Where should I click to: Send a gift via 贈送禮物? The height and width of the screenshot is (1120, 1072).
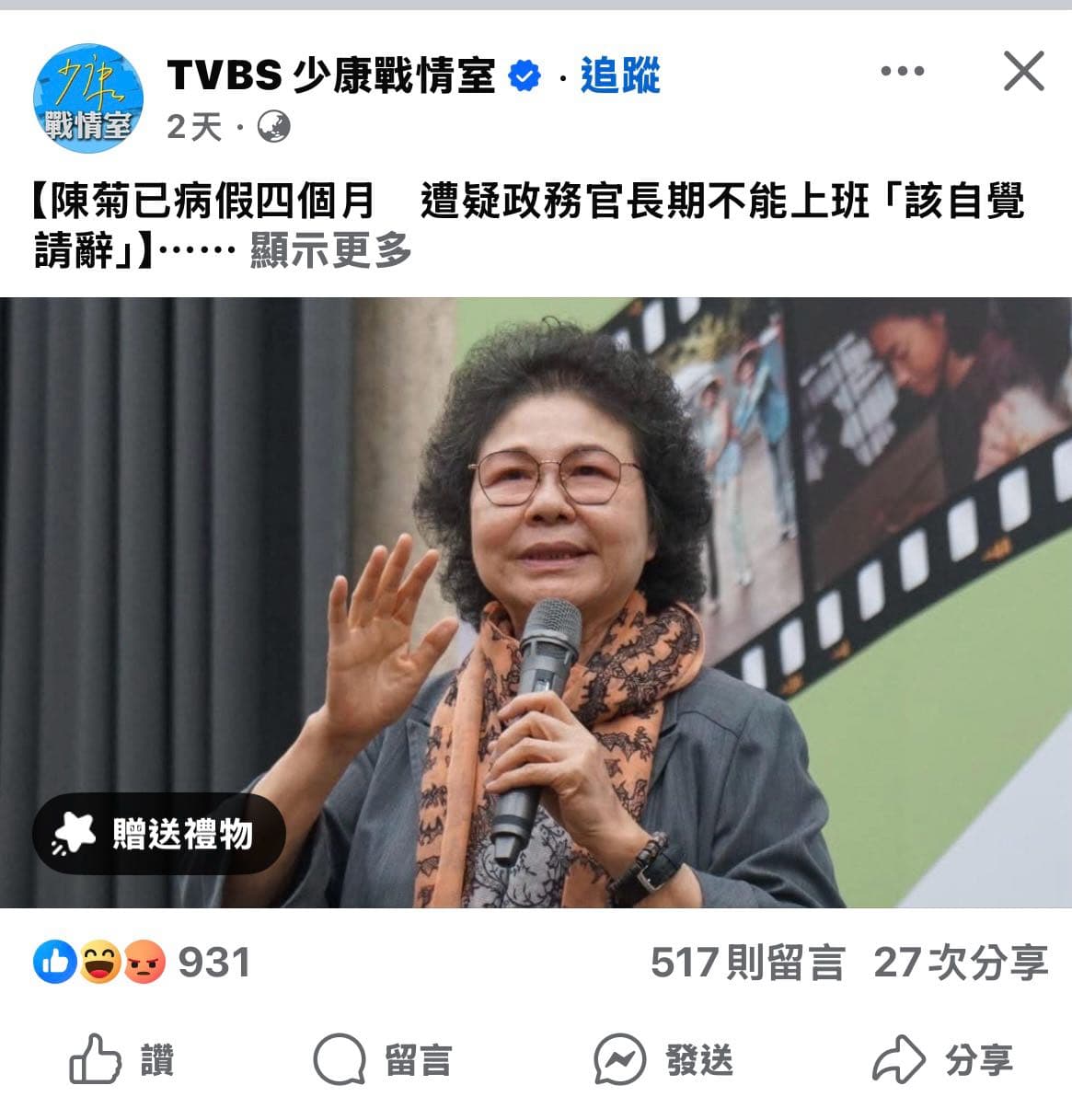click(158, 834)
